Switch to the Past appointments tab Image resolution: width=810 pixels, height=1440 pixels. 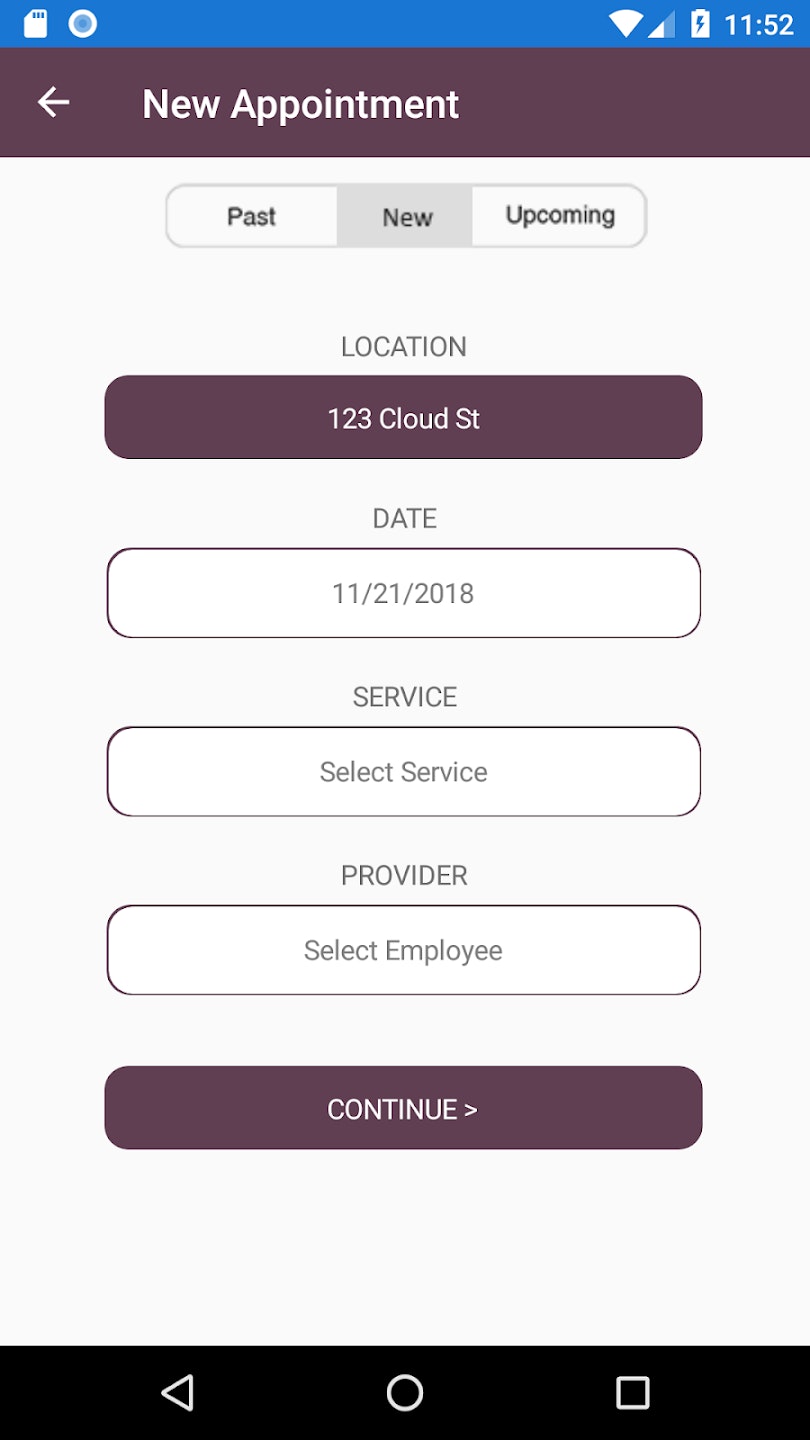tap(252, 216)
